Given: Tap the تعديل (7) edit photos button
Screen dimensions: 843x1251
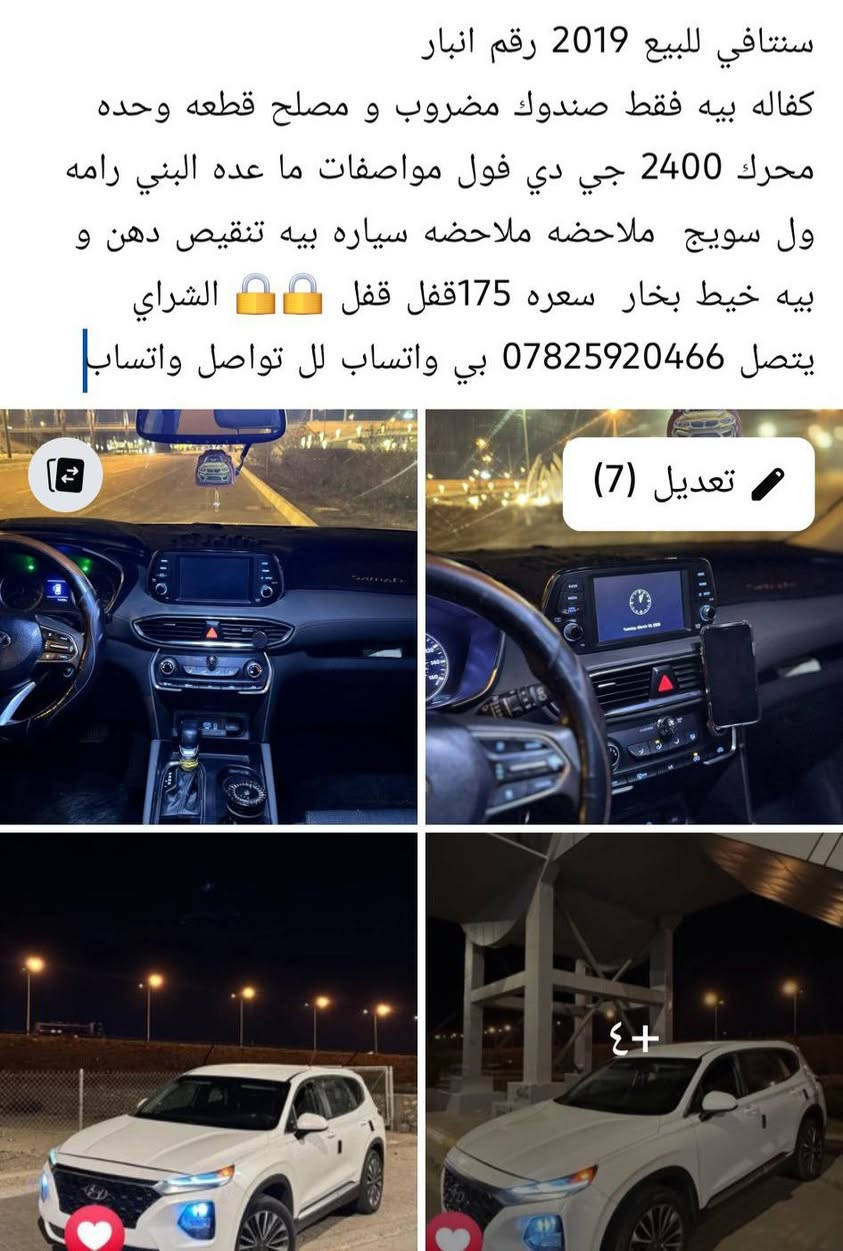Looking at the screenshot, I should 688,484.
